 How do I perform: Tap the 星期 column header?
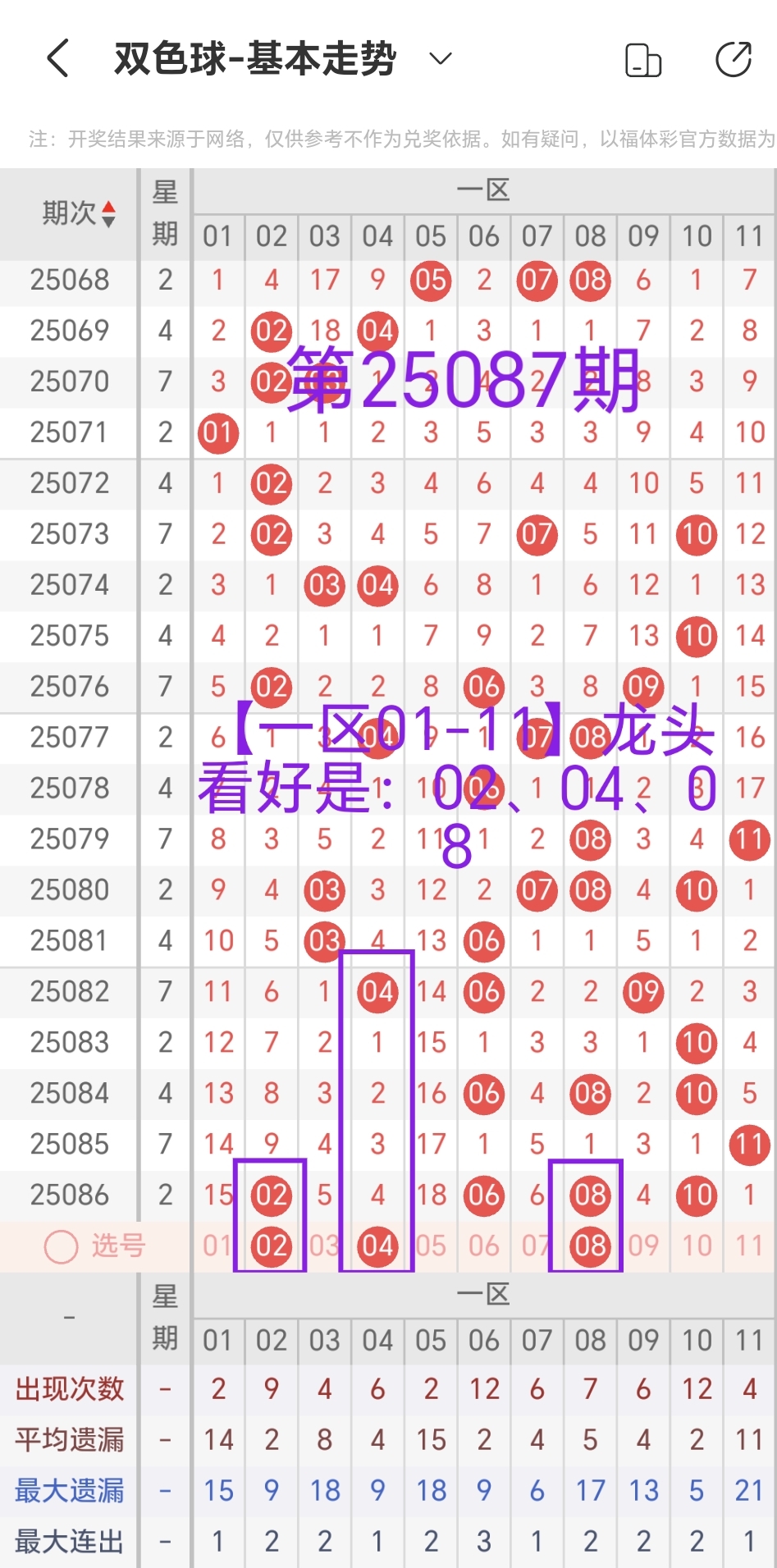coord(164,213)
